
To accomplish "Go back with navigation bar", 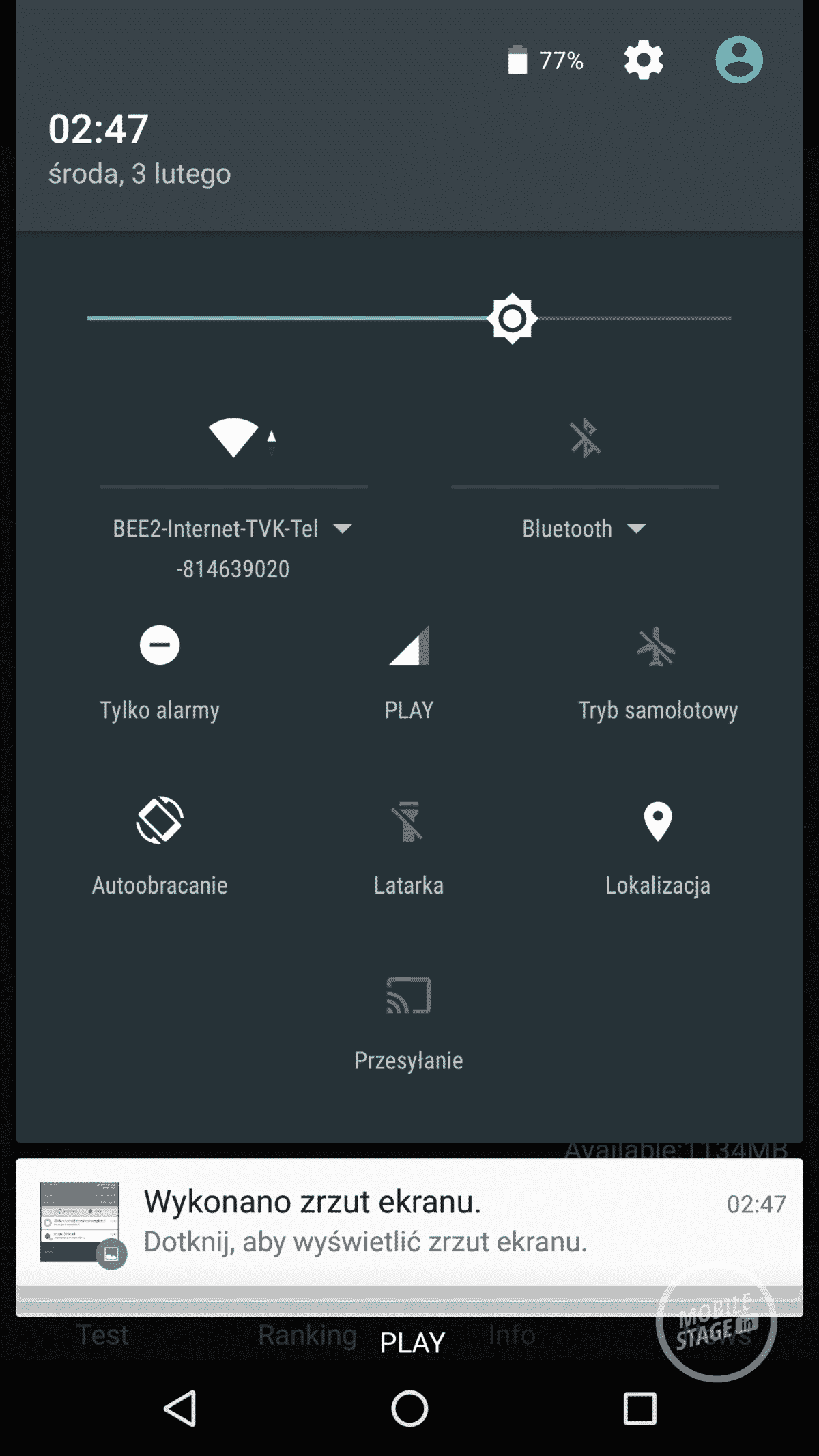I will [x=181, y=1408].
